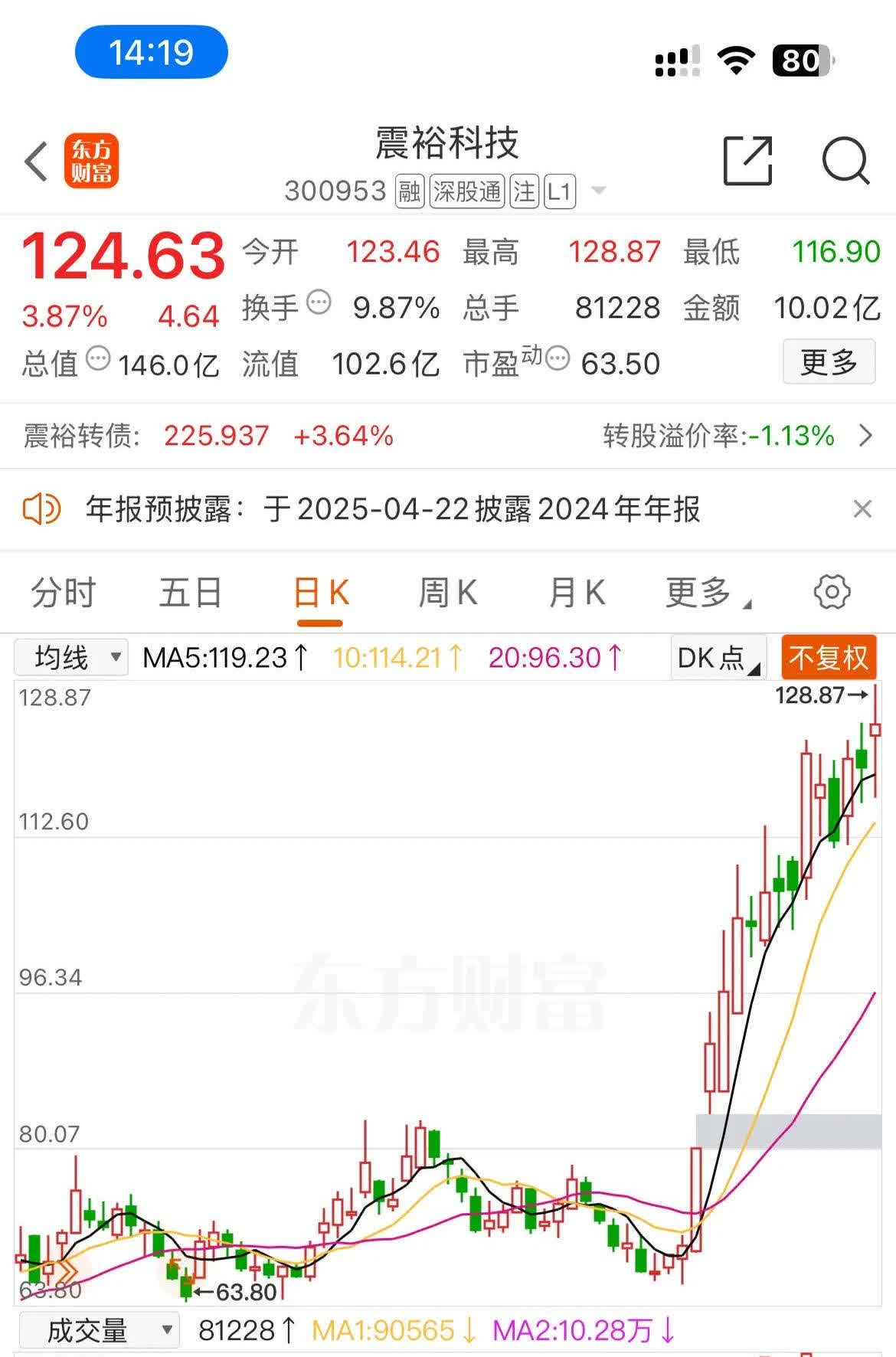The image size is (896, 1357).
Task: Toggle the 不复权 price adjustment mode
Action: (x=828, y=656)
